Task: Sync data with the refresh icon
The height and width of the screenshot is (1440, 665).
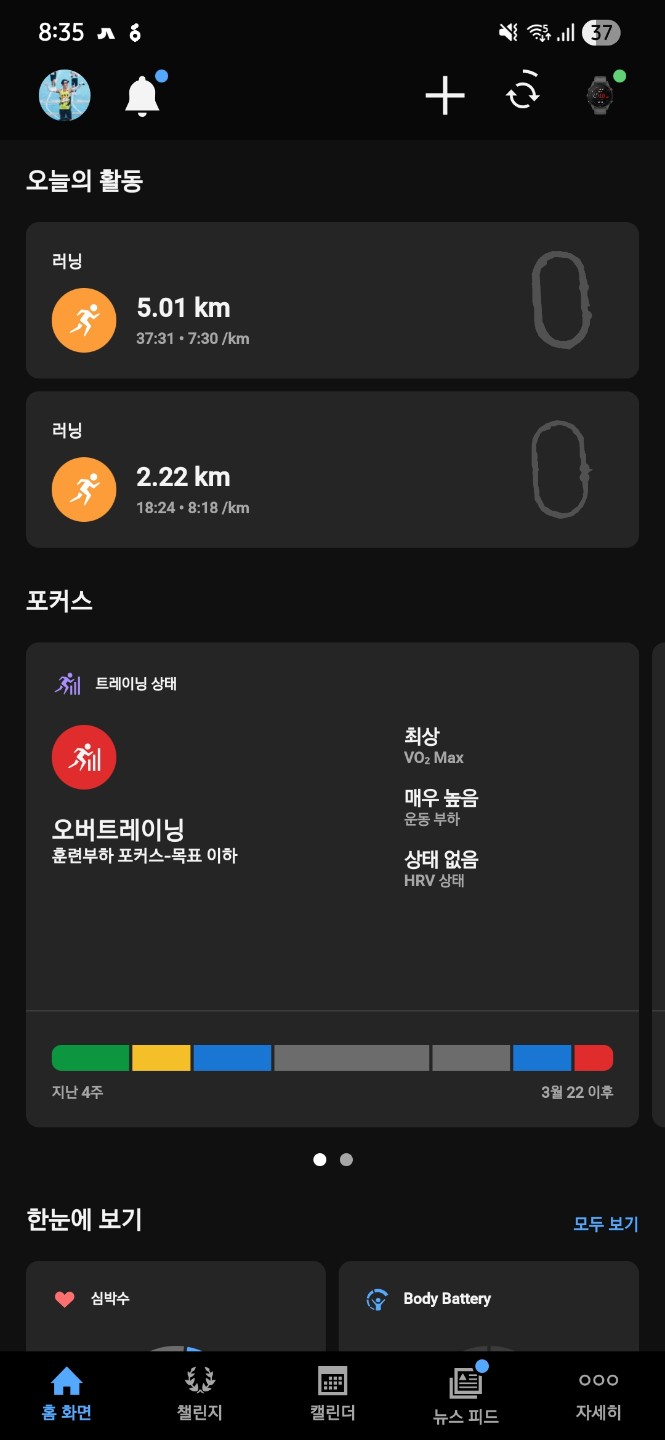Action: coord(523,95)
